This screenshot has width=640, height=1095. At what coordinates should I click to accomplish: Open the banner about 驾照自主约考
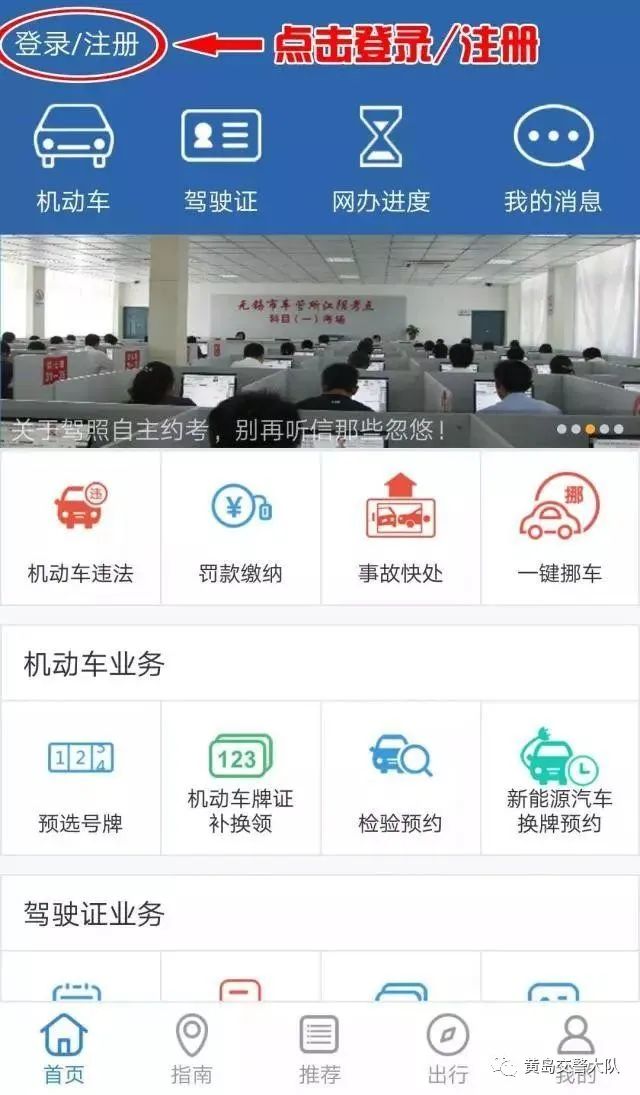[320, 340]
